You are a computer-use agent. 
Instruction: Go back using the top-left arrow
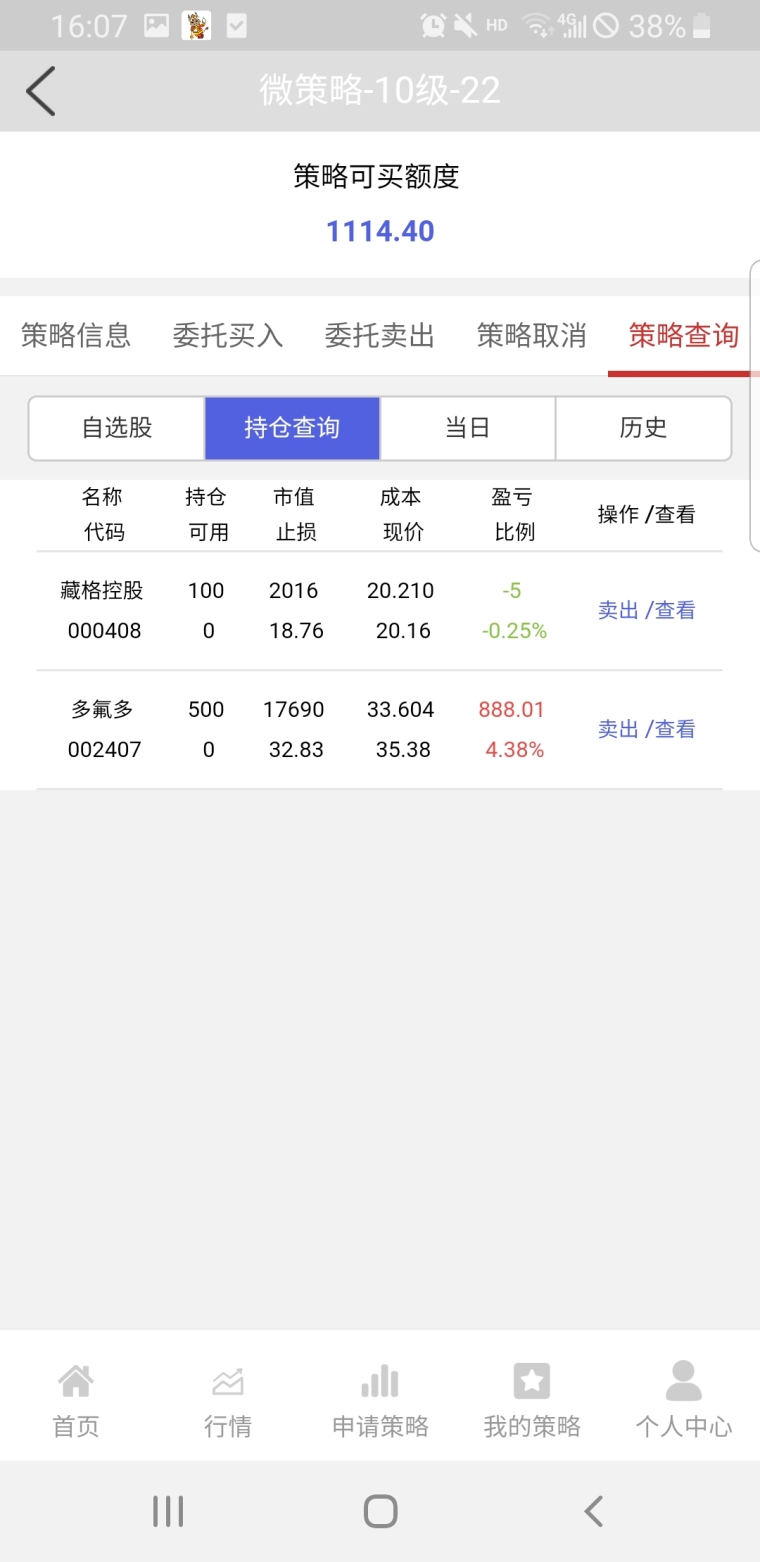click(40, 91)
